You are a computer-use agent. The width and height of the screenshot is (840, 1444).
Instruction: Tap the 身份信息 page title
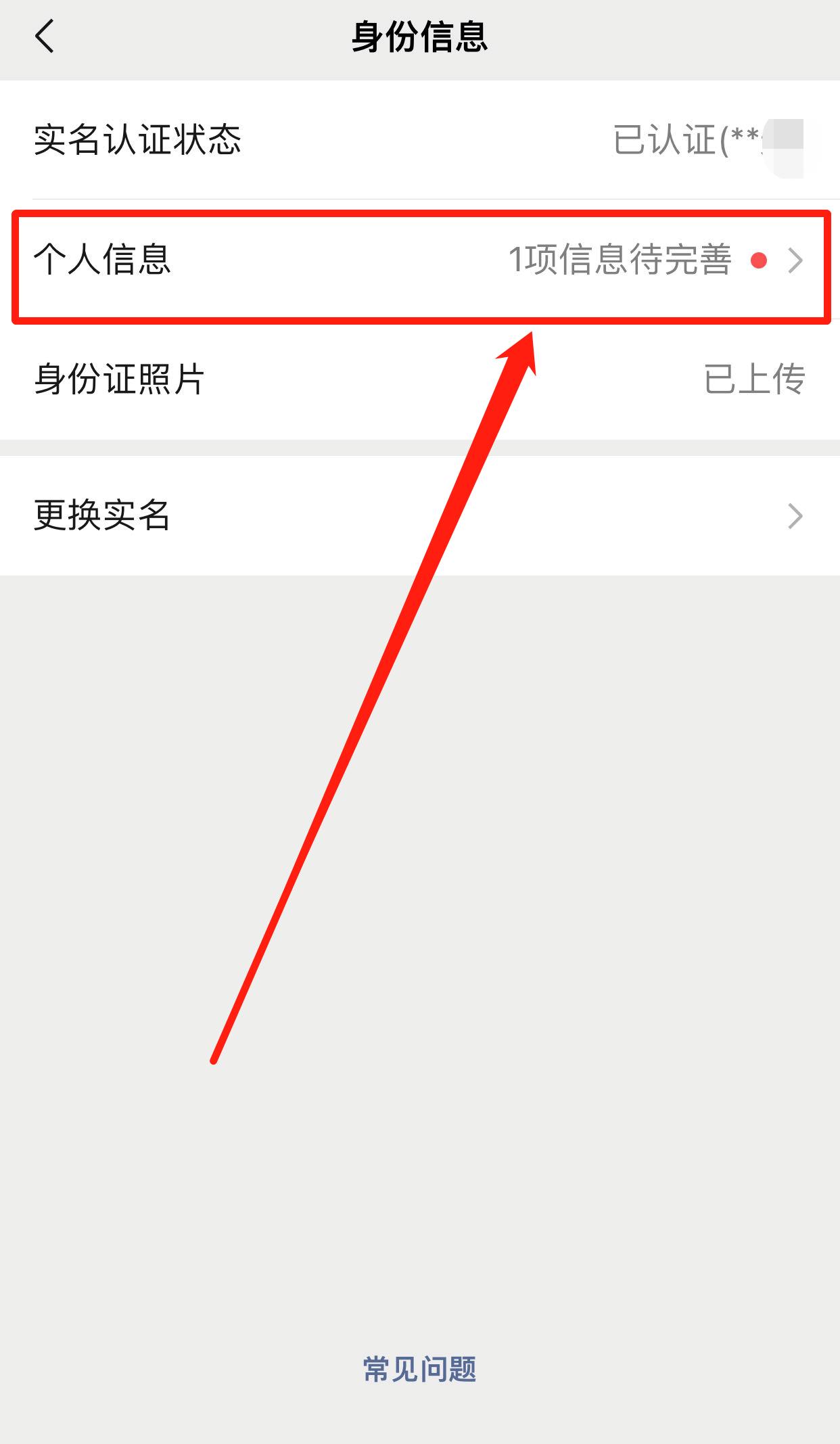coord(419,34)
